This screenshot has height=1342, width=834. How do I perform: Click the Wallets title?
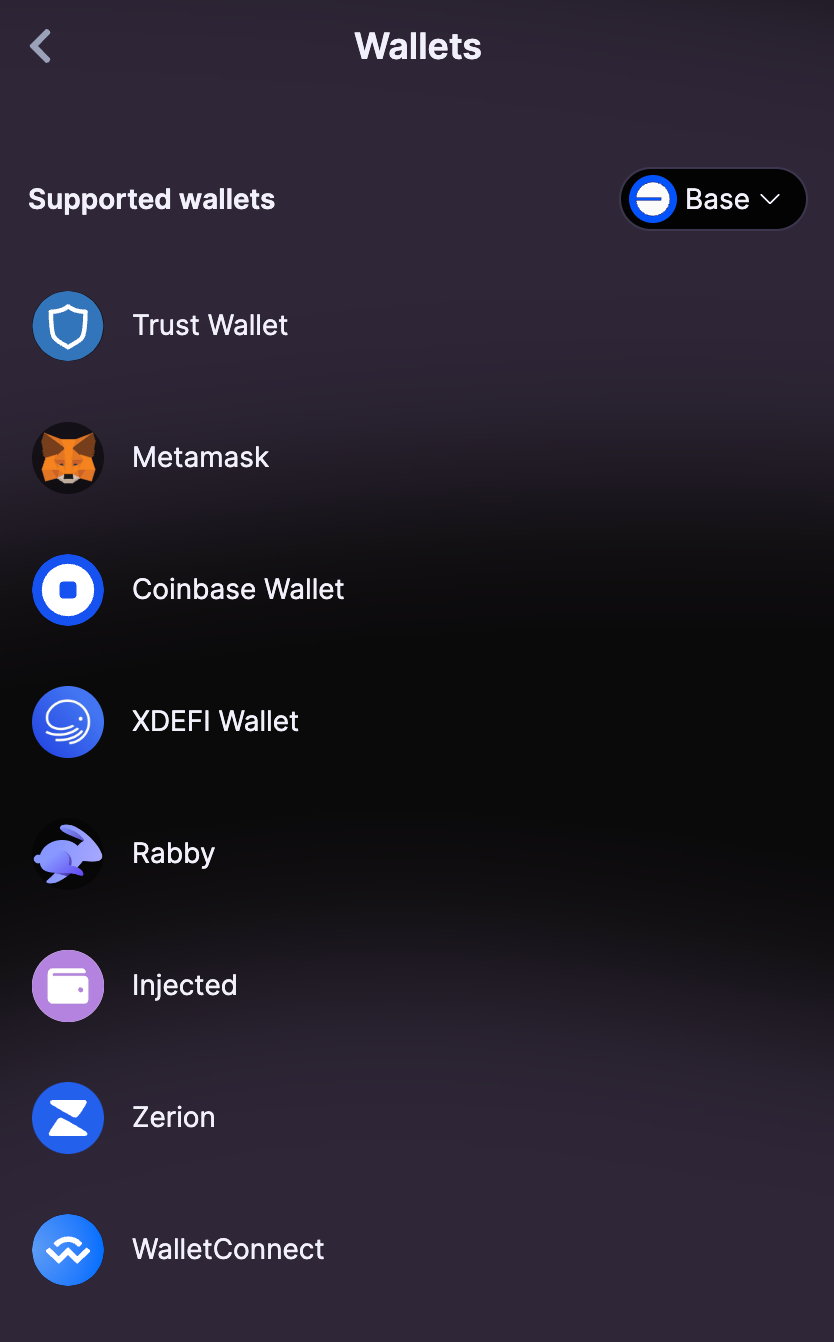(x=417, y=46)
